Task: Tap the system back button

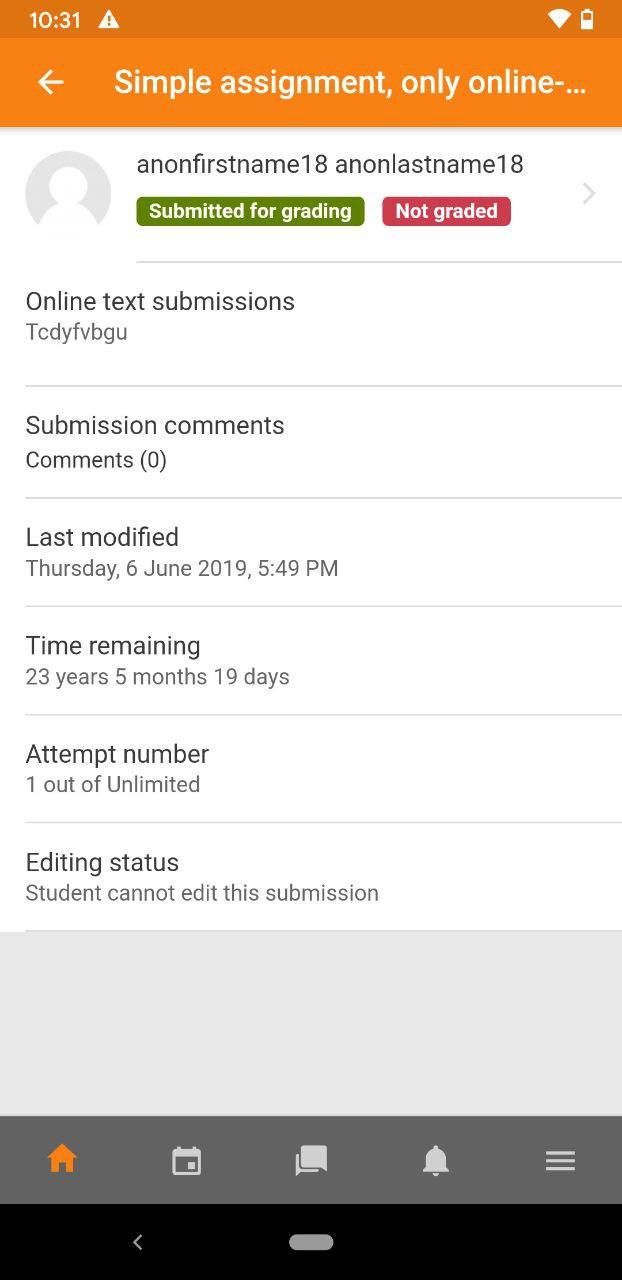Action: [x=138, y=1242]
